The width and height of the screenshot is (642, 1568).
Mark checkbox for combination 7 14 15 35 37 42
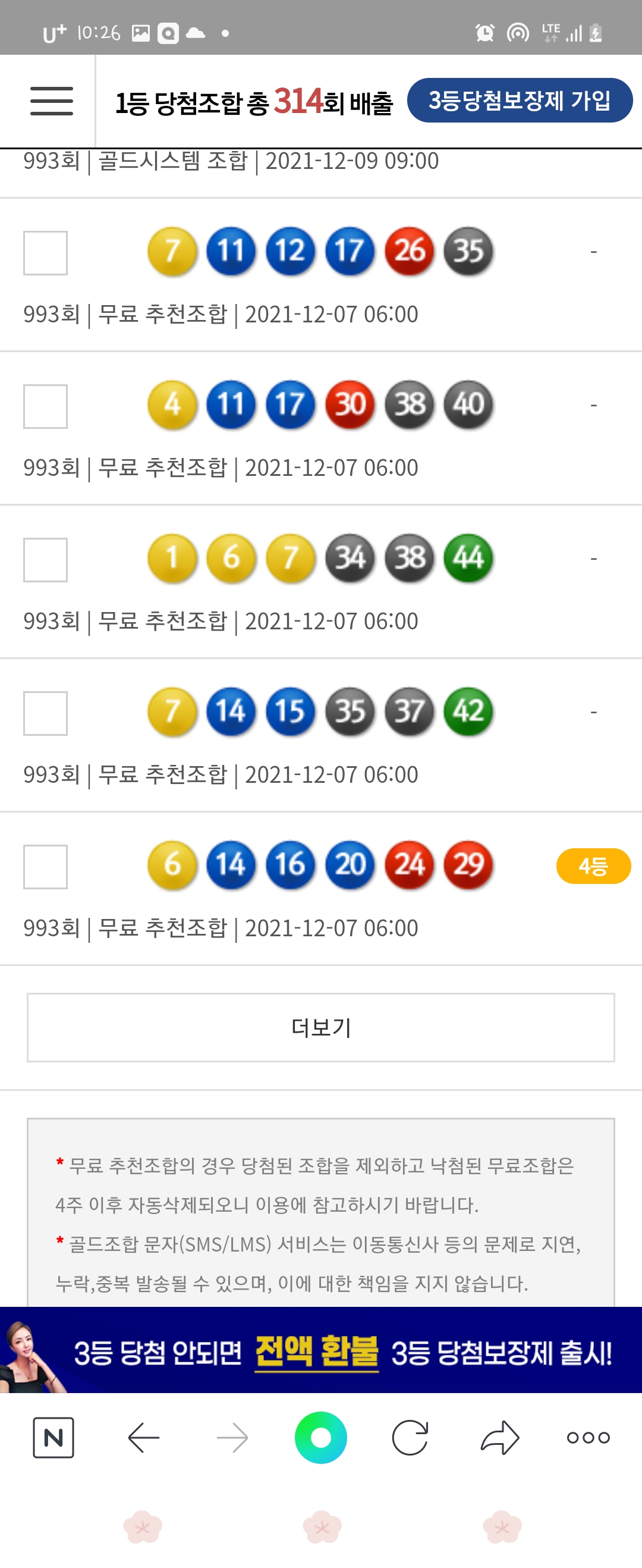[46, 713]
